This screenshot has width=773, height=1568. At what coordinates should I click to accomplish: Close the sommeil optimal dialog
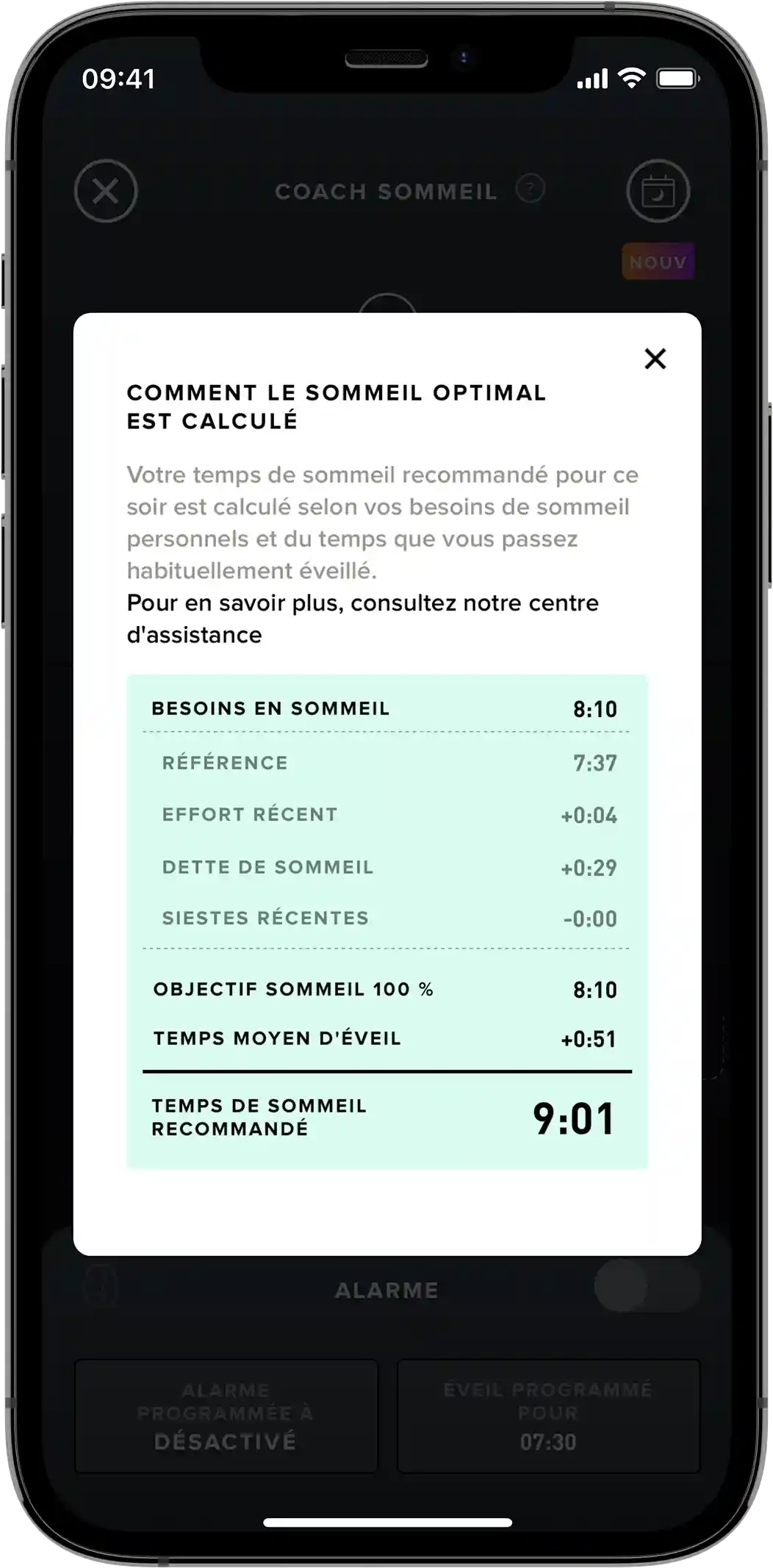coord(655,359)
